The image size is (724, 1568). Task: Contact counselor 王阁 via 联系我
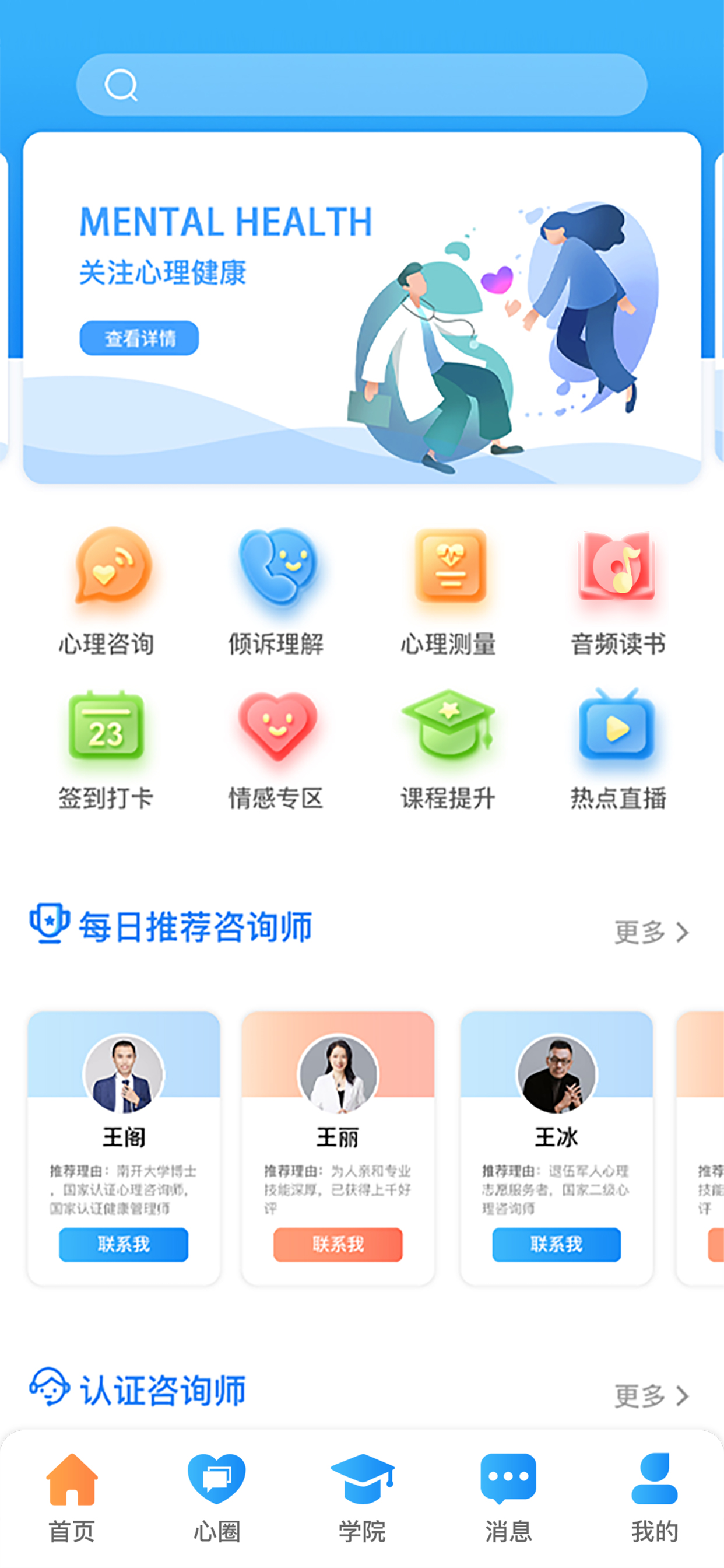124,1244
